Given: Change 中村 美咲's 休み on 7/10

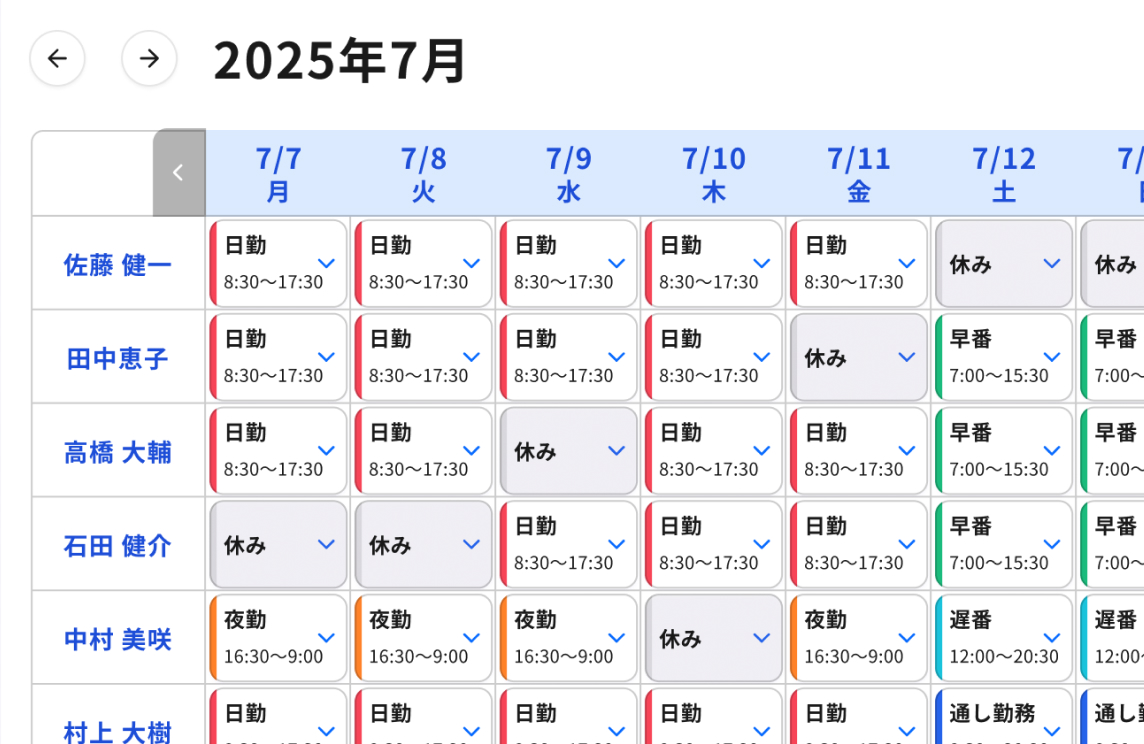Looking at the screenshot, I should pos(761,638).
